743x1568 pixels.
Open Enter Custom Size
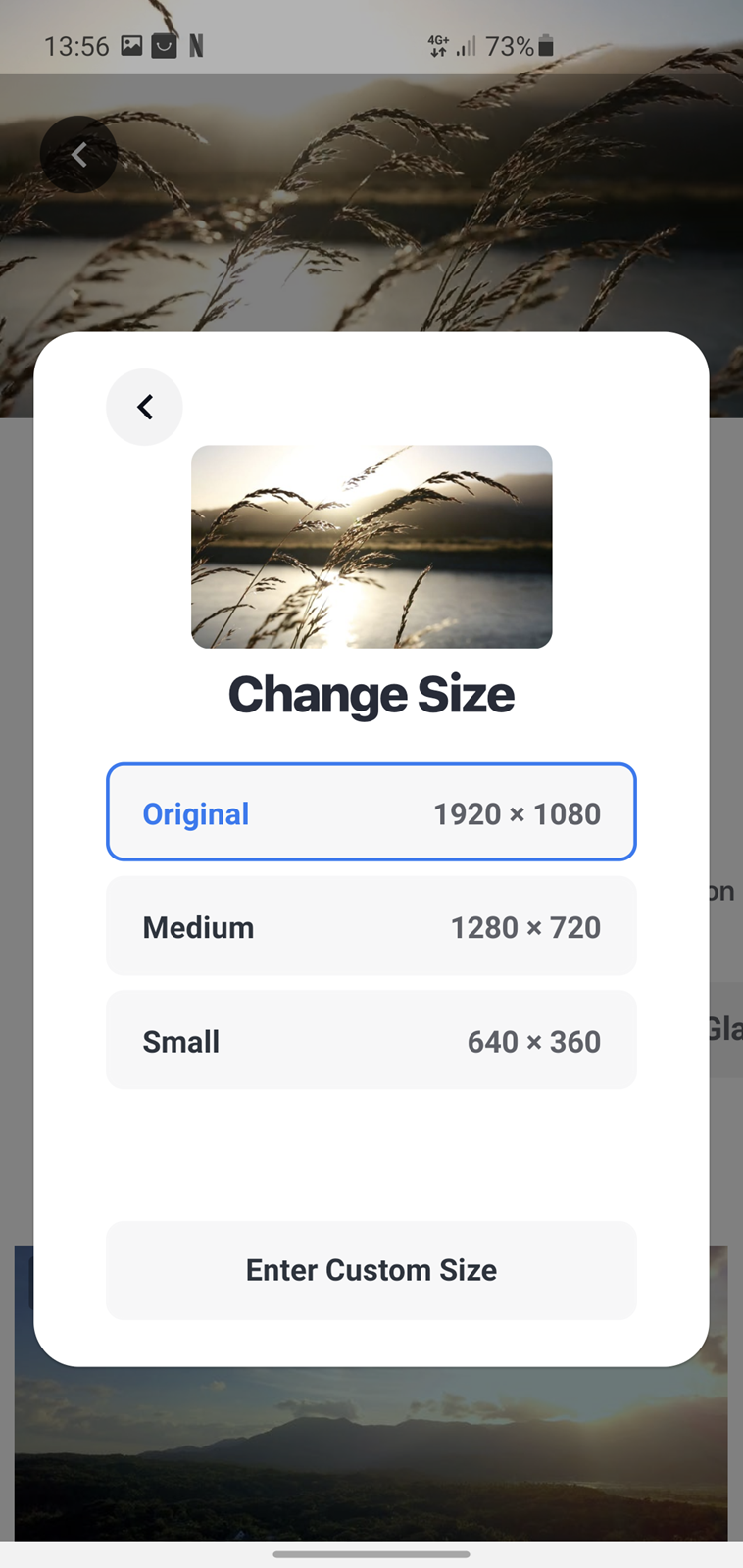(371, 1270)
